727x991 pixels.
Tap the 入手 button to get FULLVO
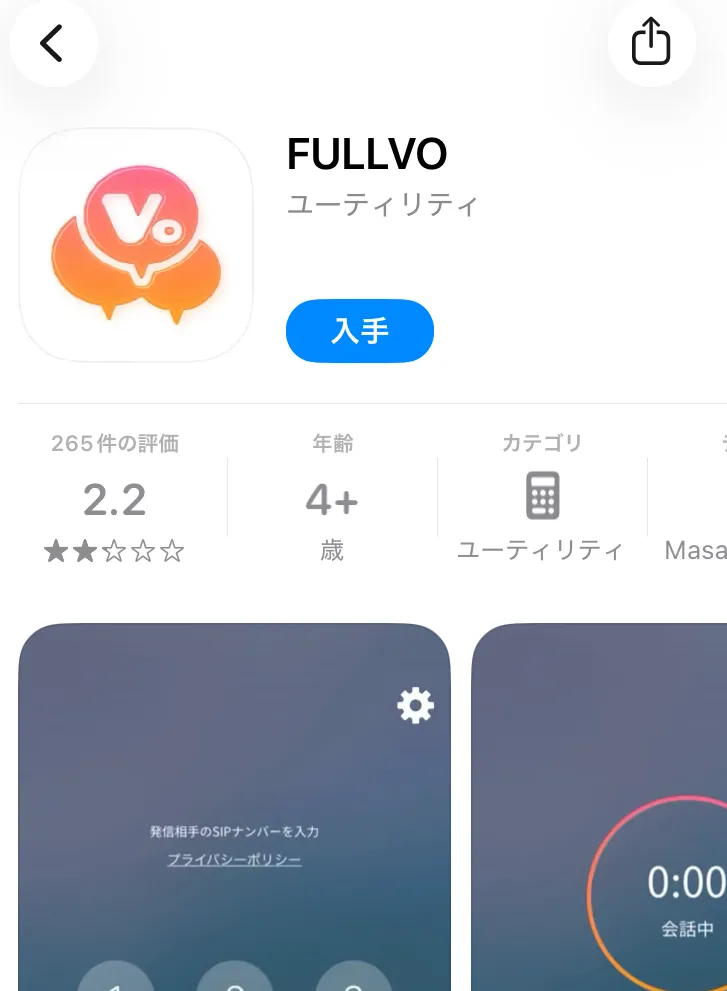pos(359,331)
